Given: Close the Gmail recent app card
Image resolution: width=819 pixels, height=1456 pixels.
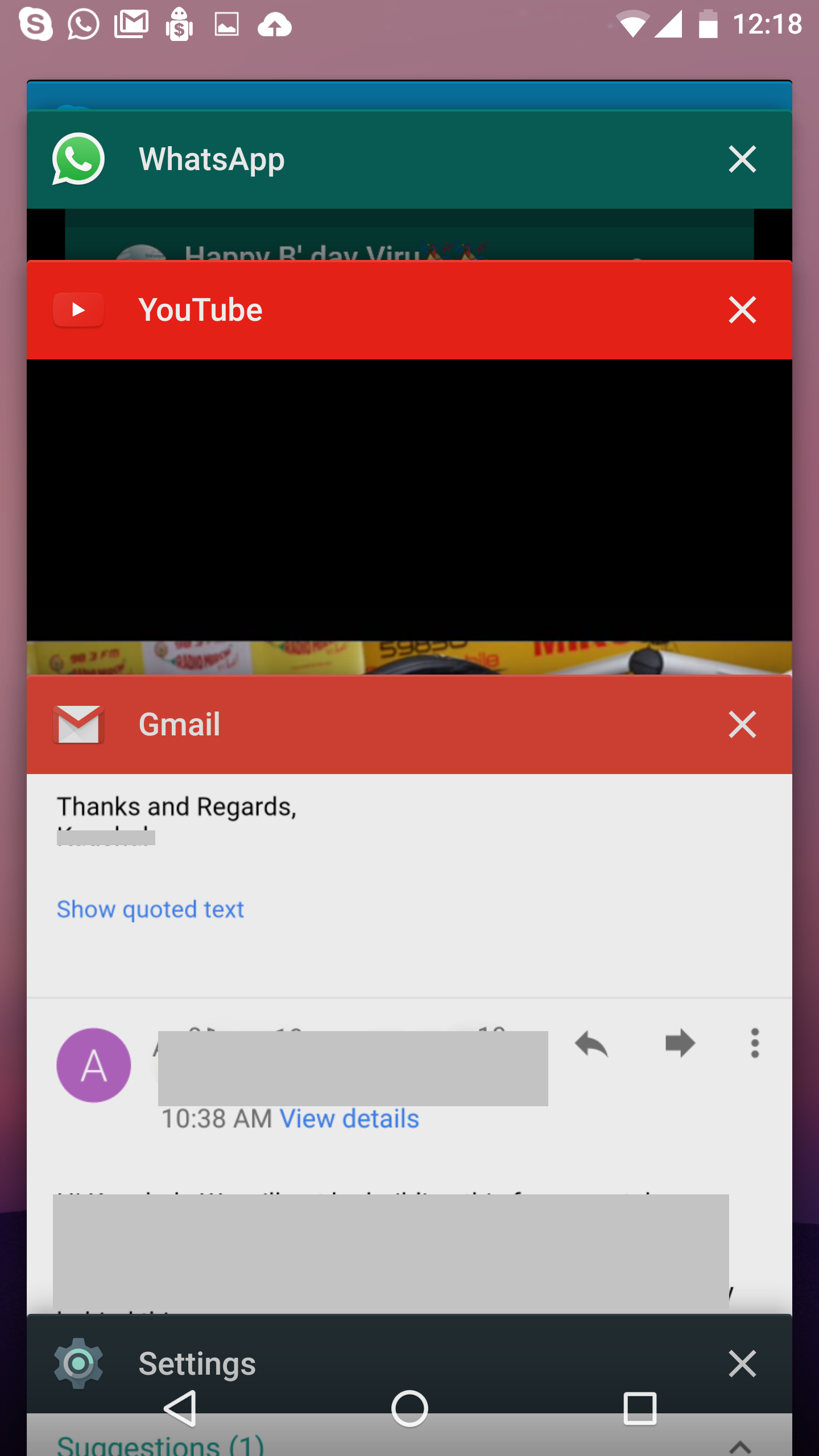Looking at the screenshot, I should pos(742,724).
